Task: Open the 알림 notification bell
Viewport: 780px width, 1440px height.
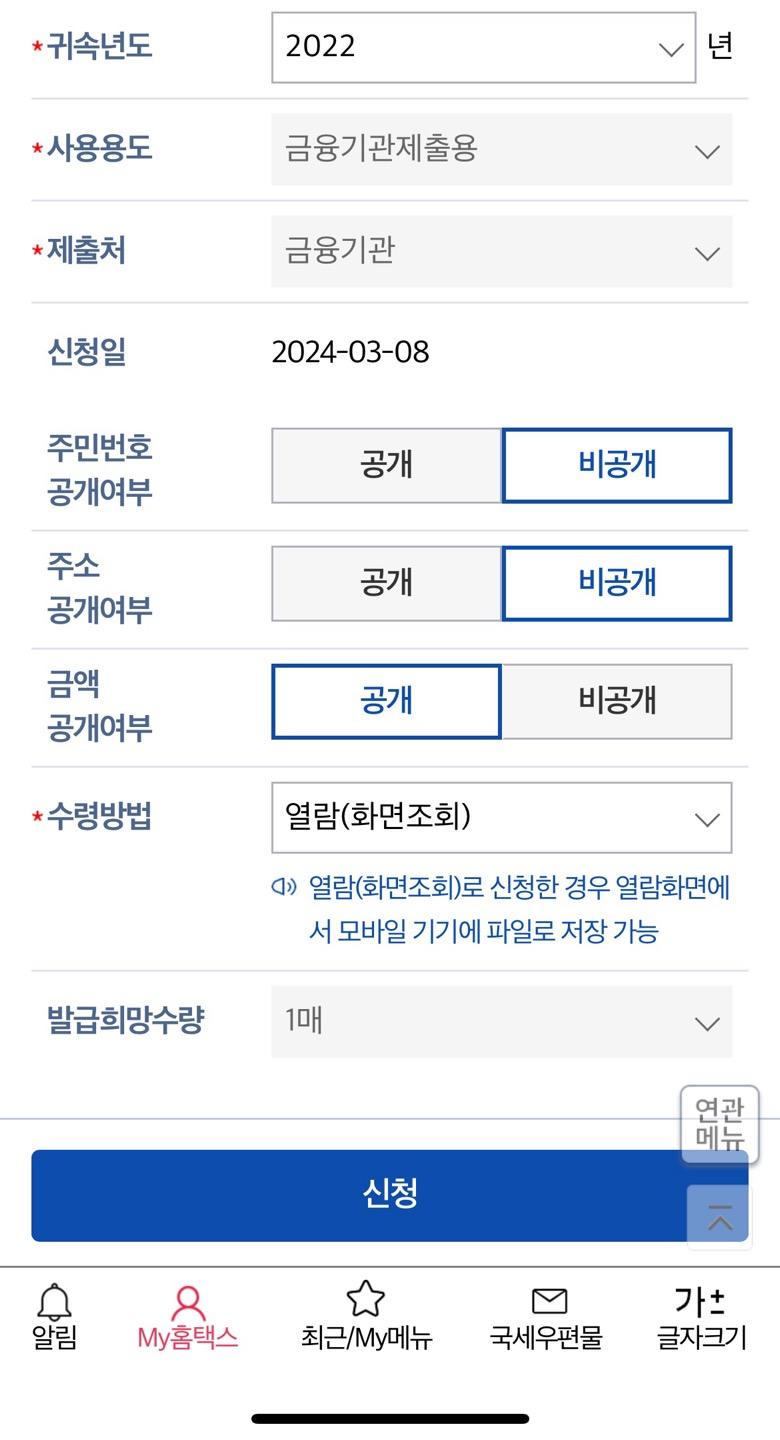Action: point(54,1315)
